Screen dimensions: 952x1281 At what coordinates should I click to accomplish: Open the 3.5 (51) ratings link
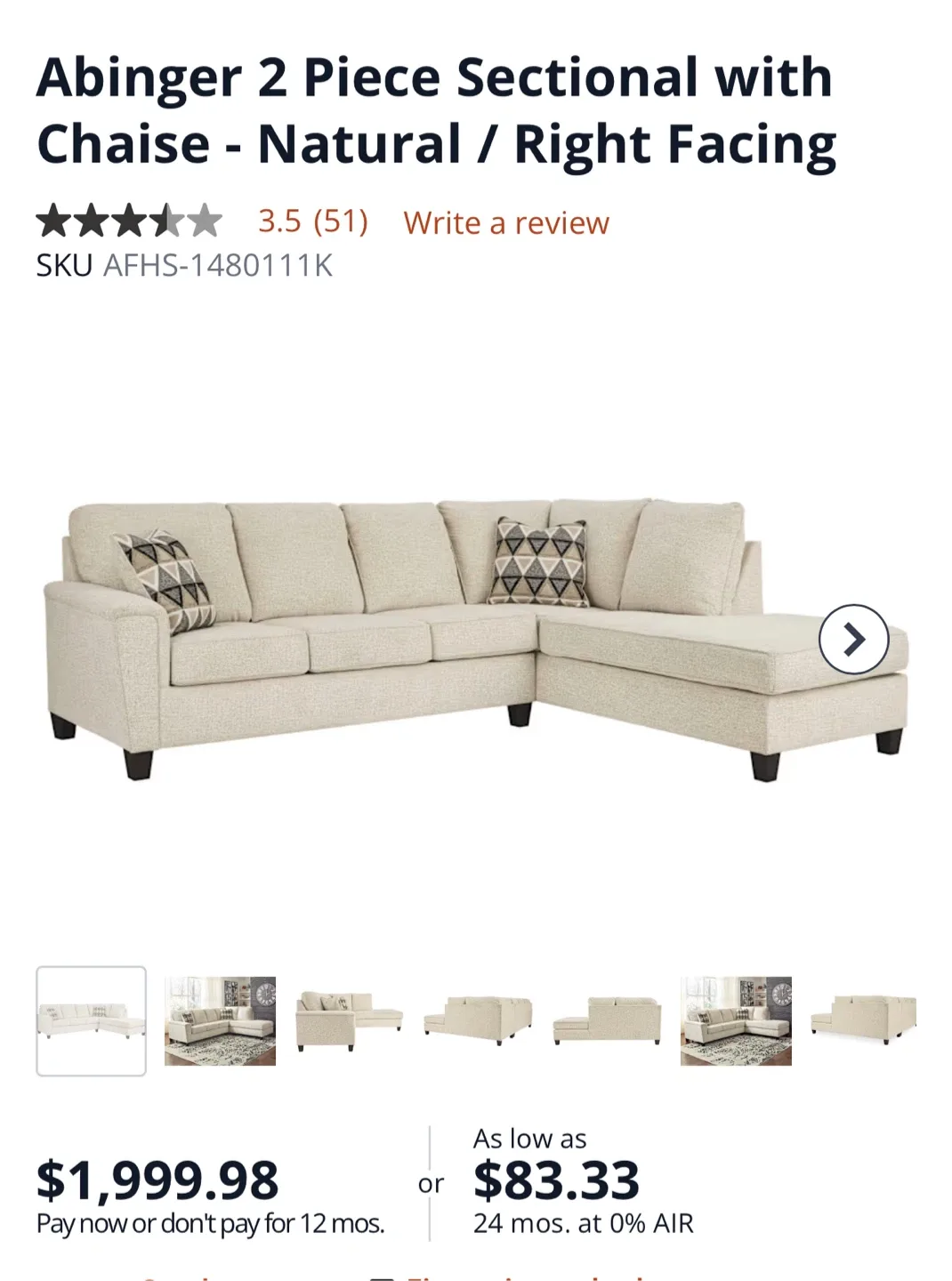click(x=312, y=221)
